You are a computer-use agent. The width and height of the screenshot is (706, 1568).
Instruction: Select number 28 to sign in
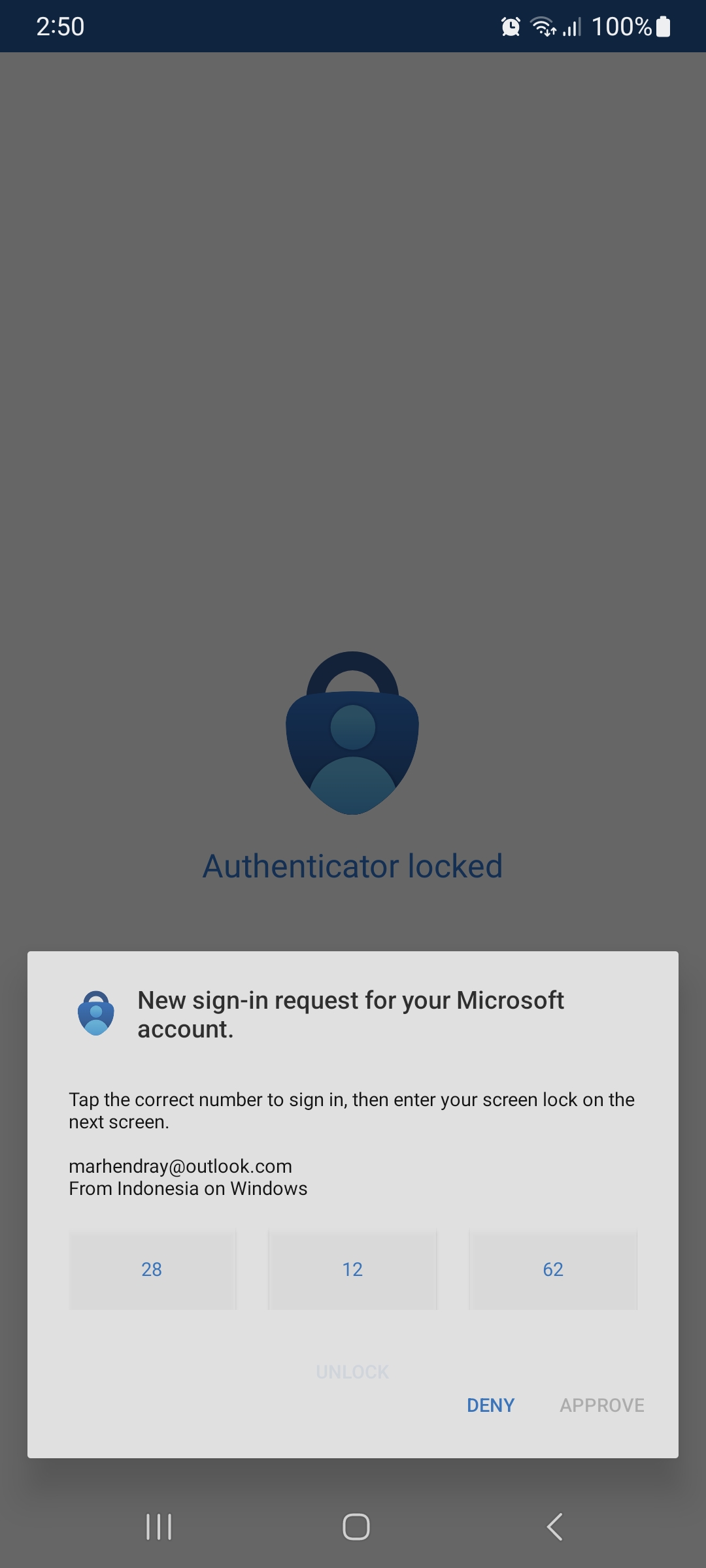(152, 1269)
